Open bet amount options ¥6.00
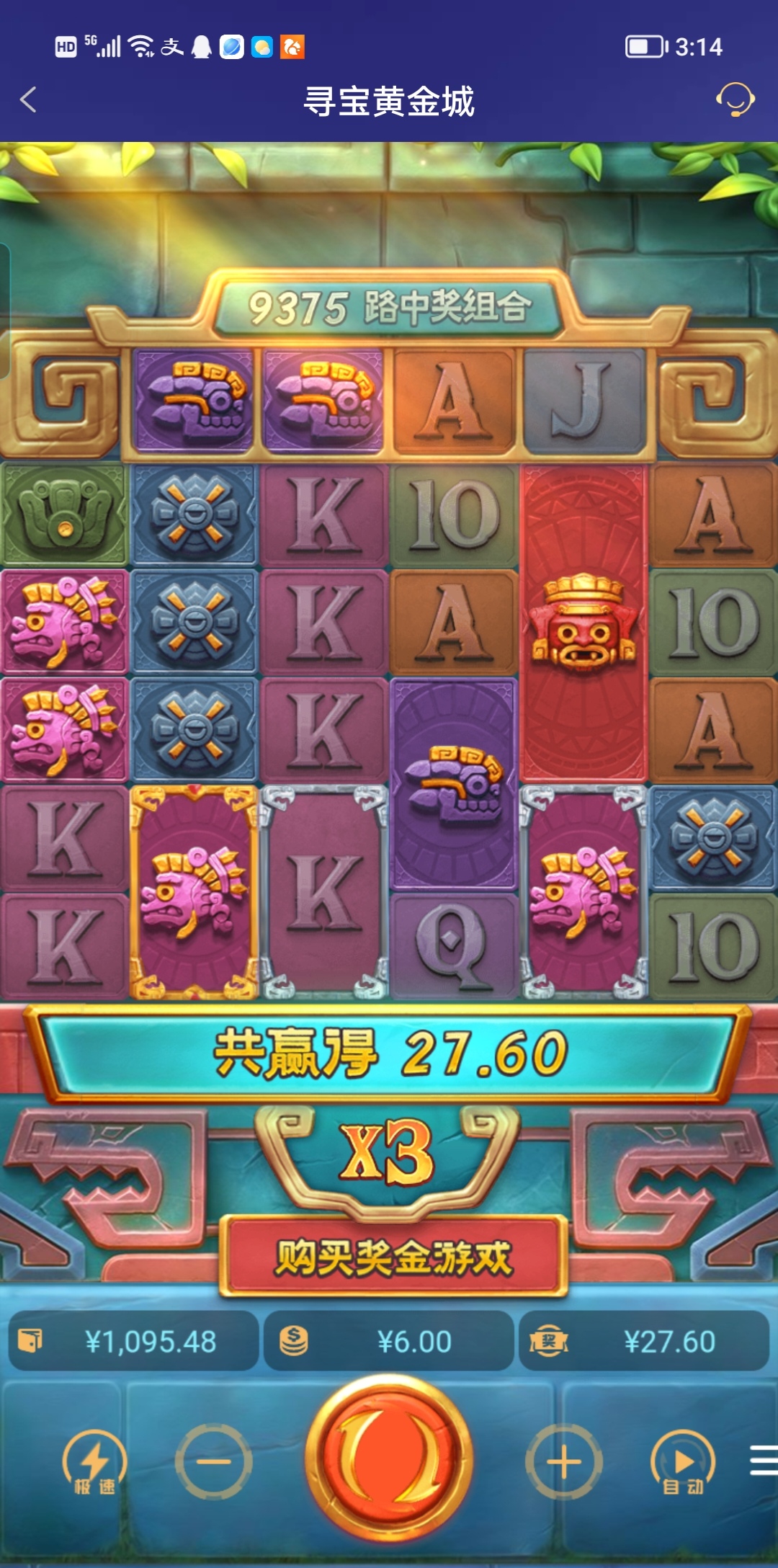The image size is (778, 1568). pos(389,1341)
